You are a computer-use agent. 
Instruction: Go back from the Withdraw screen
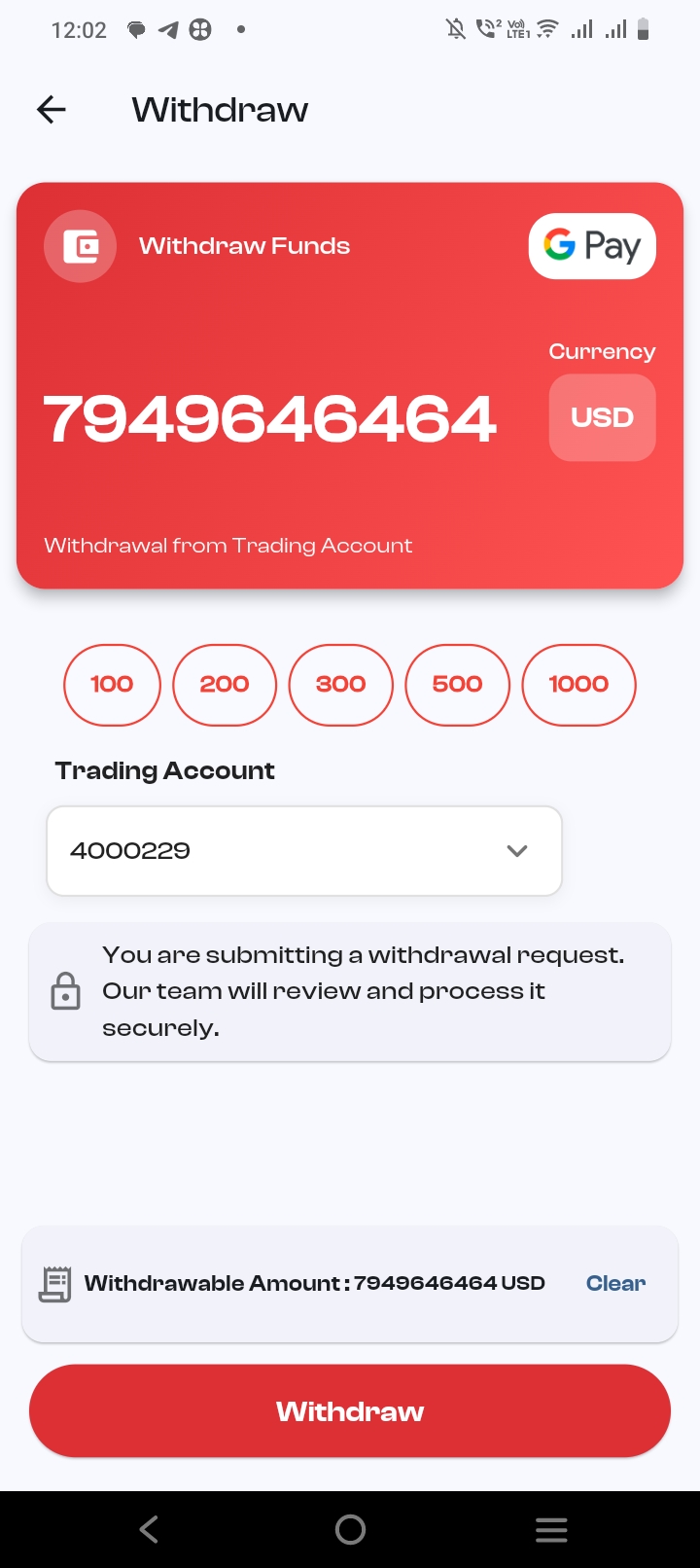click(x=52, y=110)
